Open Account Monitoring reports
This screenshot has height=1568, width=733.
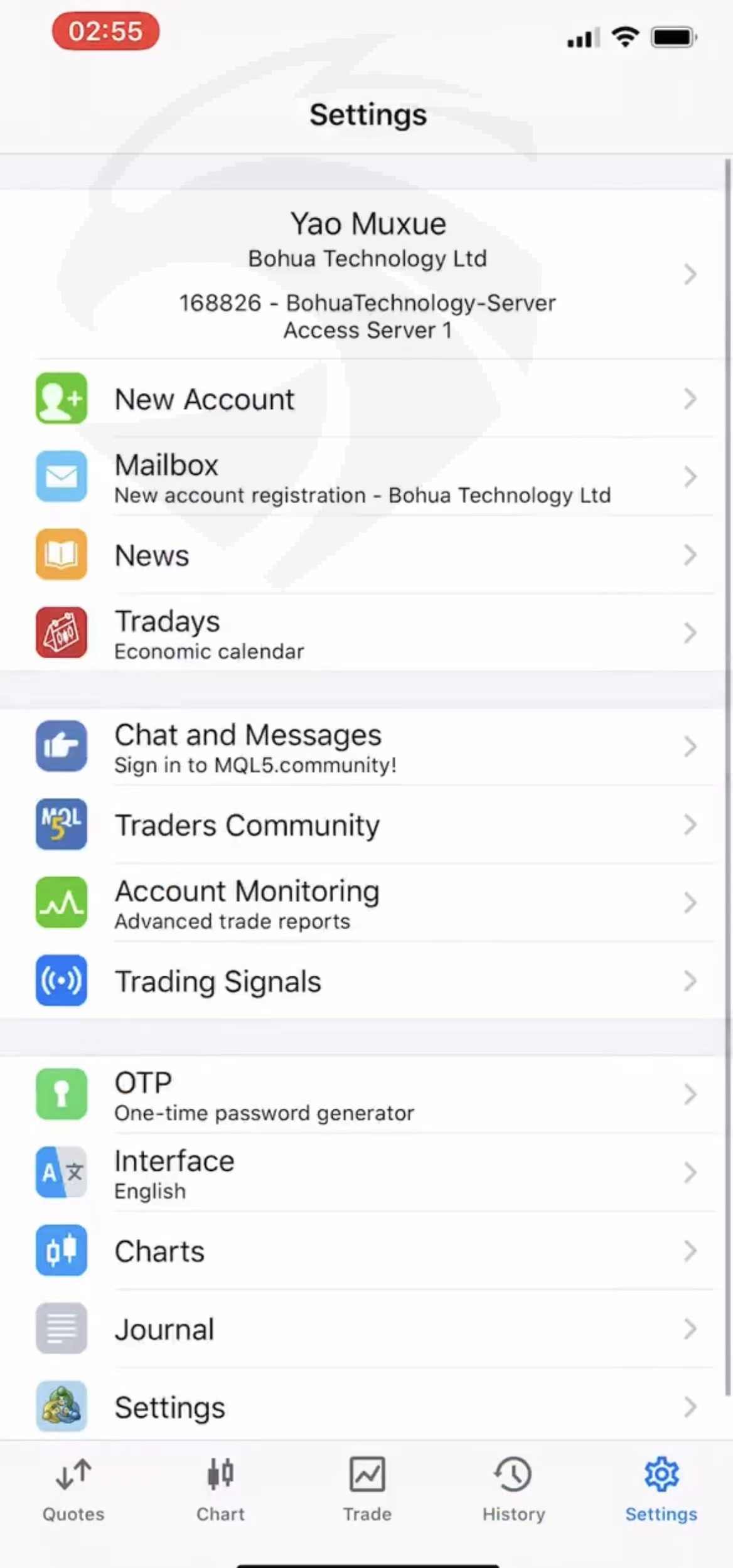point(366,903)
